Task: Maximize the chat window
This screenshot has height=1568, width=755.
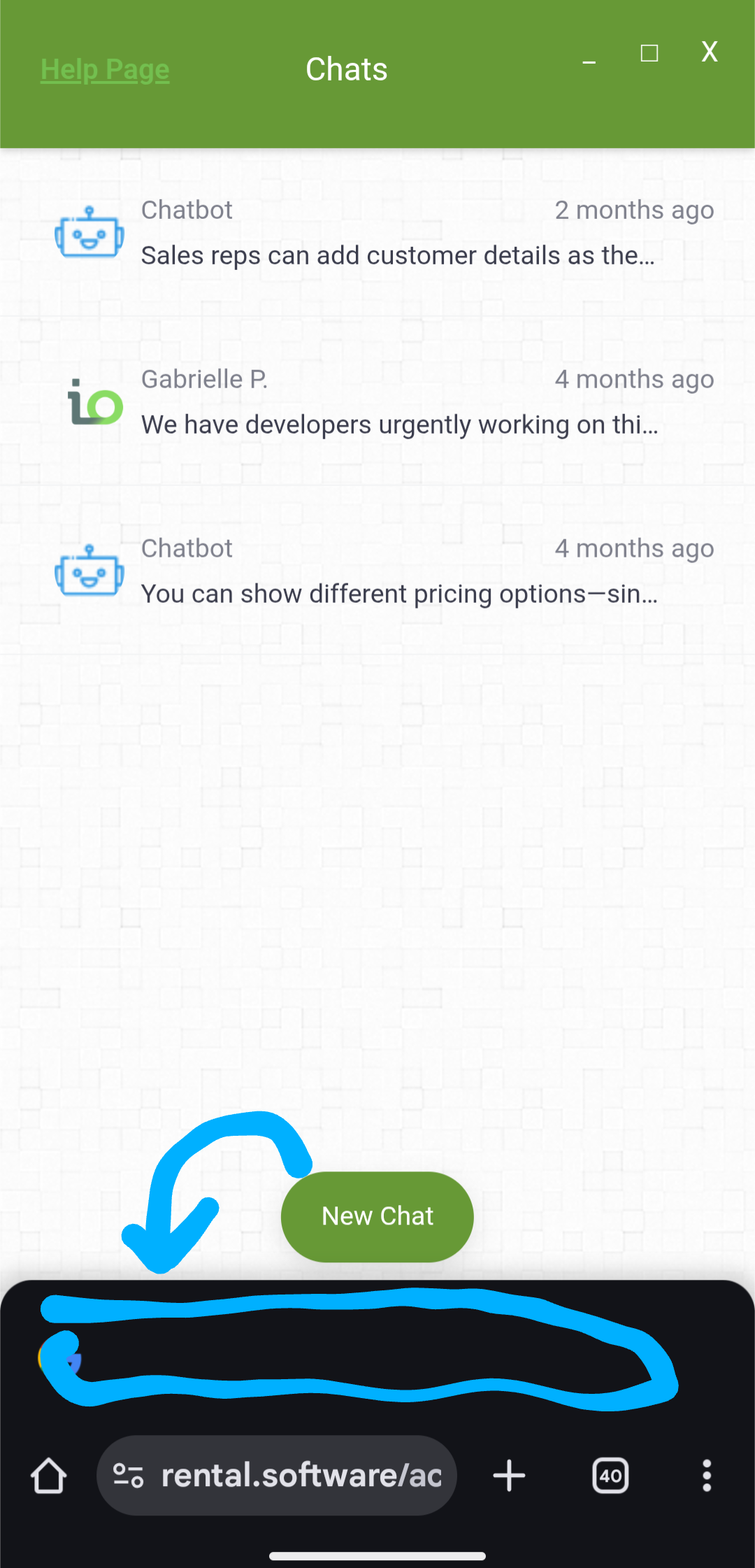Action: tap(649, 53)
